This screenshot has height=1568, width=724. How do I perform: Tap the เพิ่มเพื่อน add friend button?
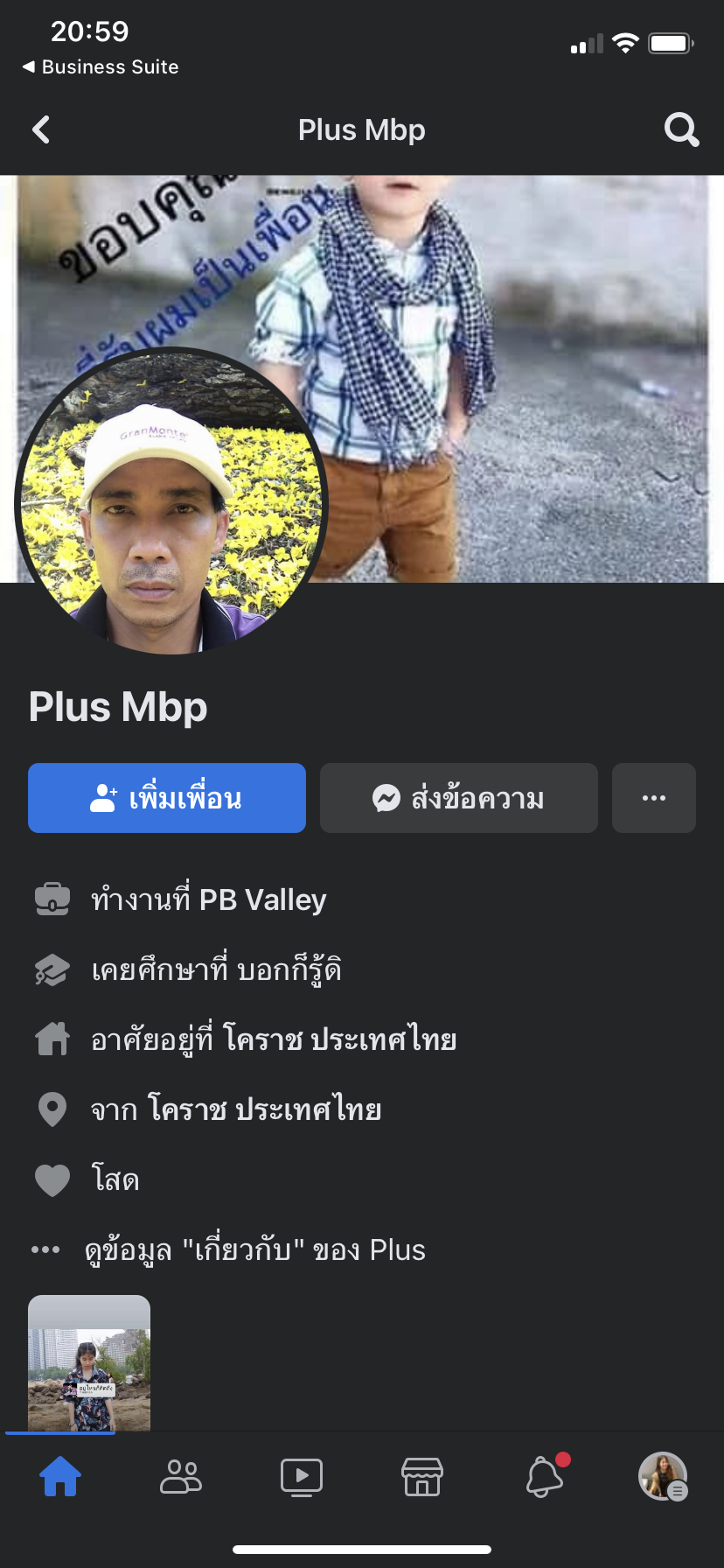click(167, 798)
